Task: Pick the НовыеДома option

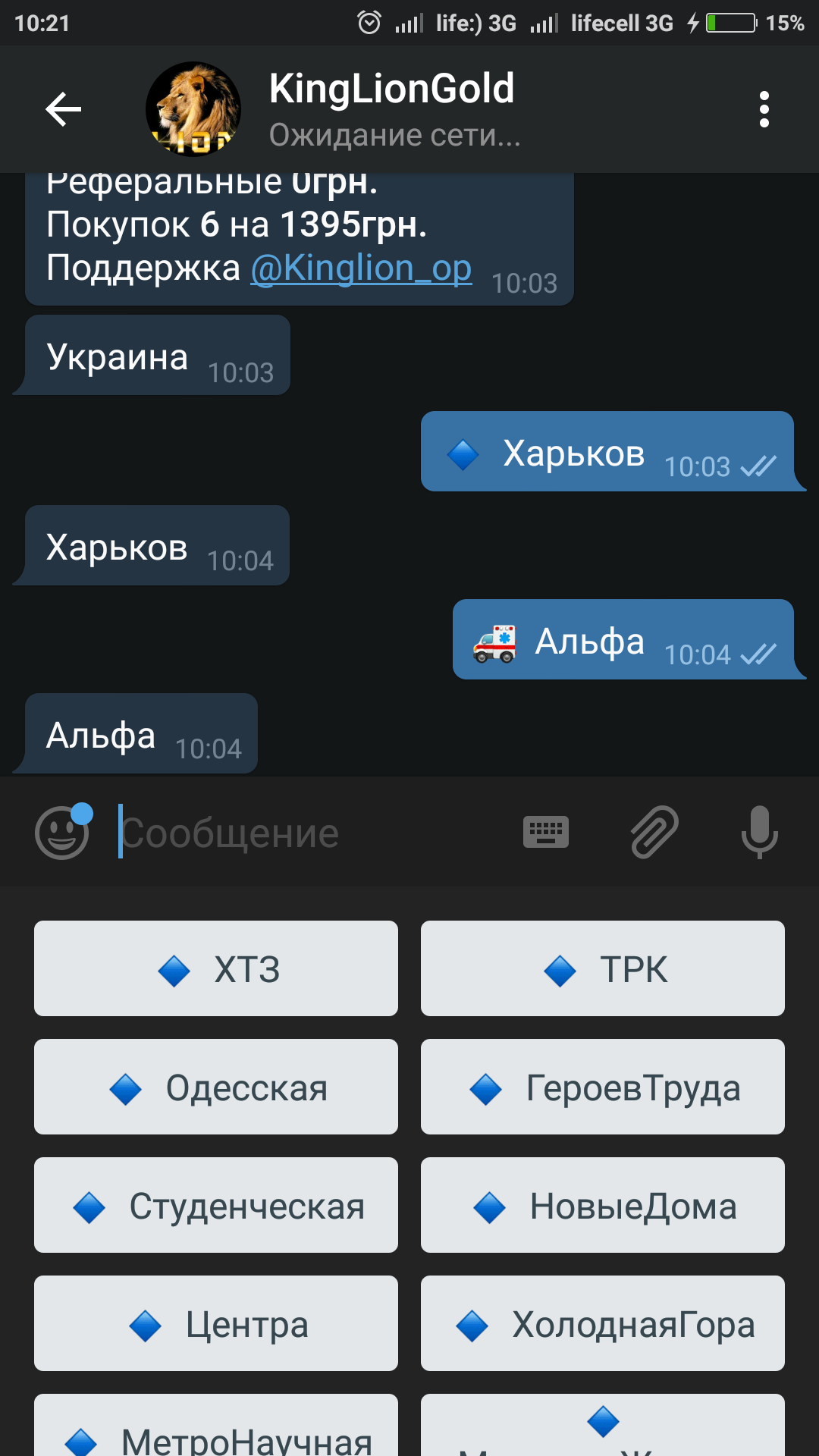Action: click(x=603, y=1205)
